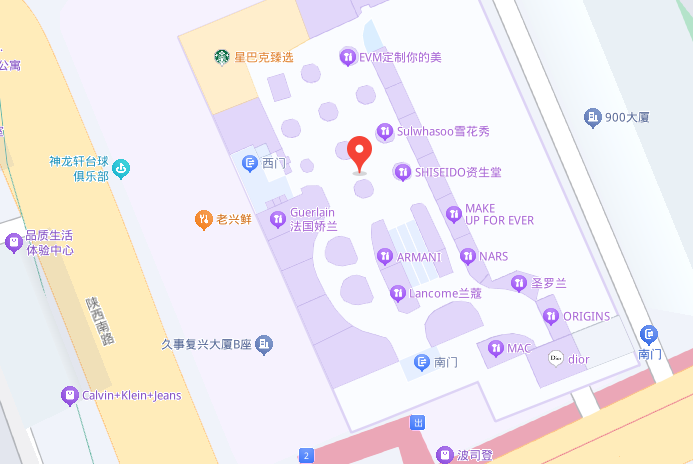Open the 神龙轩台球俱乐部 marker

pos(121,167)
